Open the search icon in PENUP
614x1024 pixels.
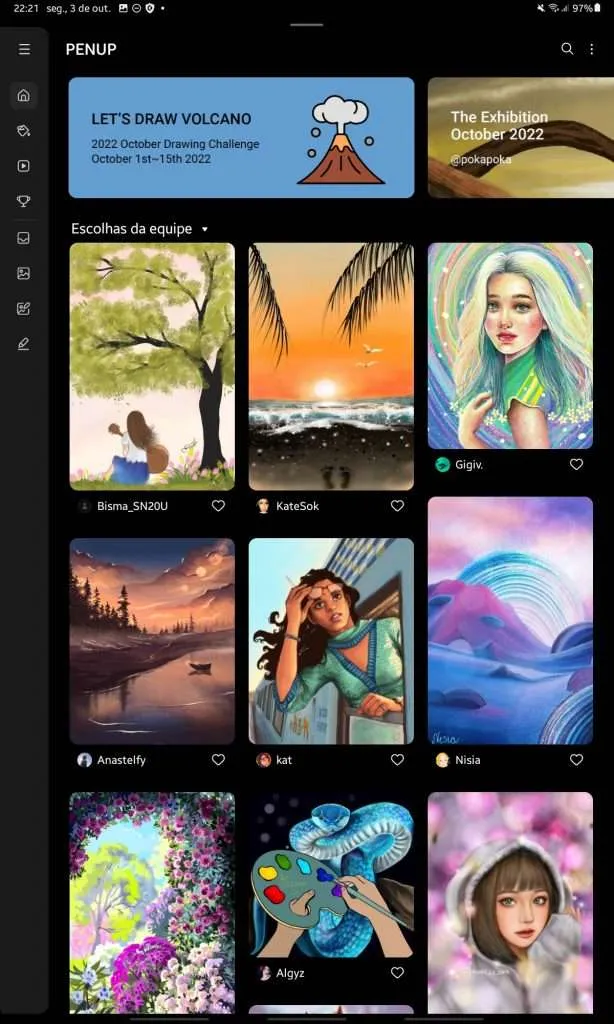pos(567,49)
